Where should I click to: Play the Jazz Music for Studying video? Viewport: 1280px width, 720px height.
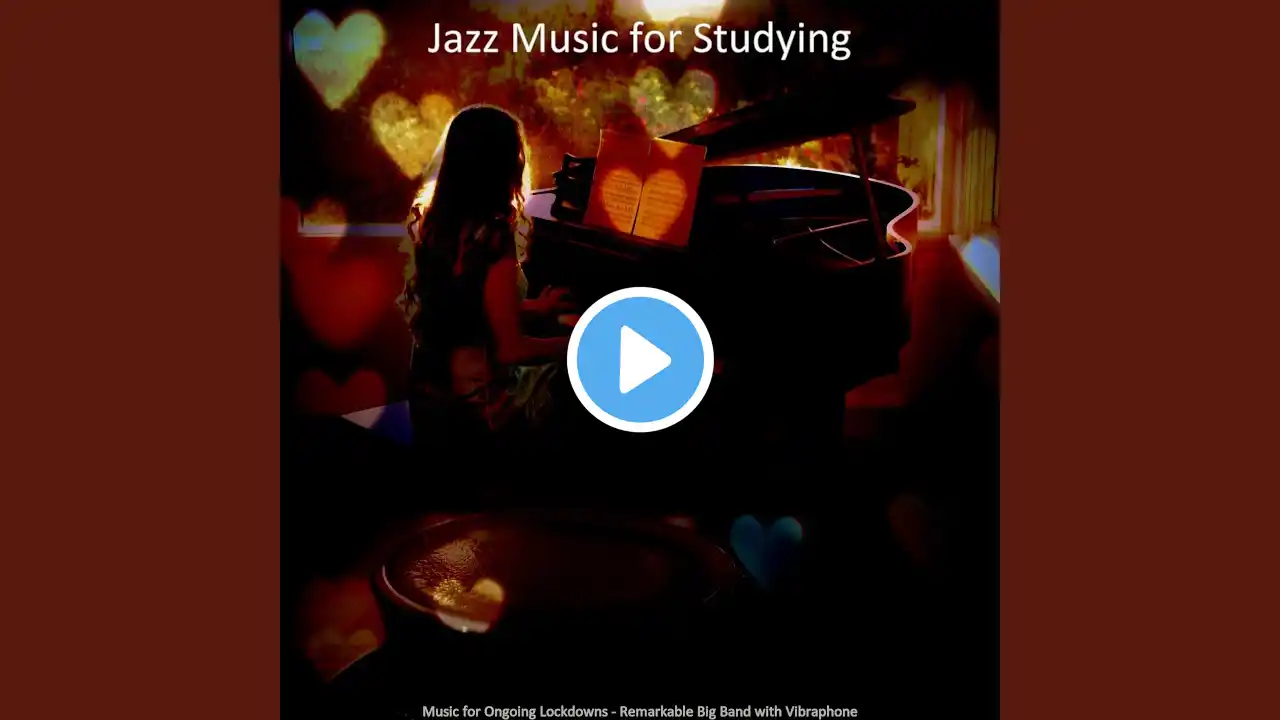tap(640, 360)
